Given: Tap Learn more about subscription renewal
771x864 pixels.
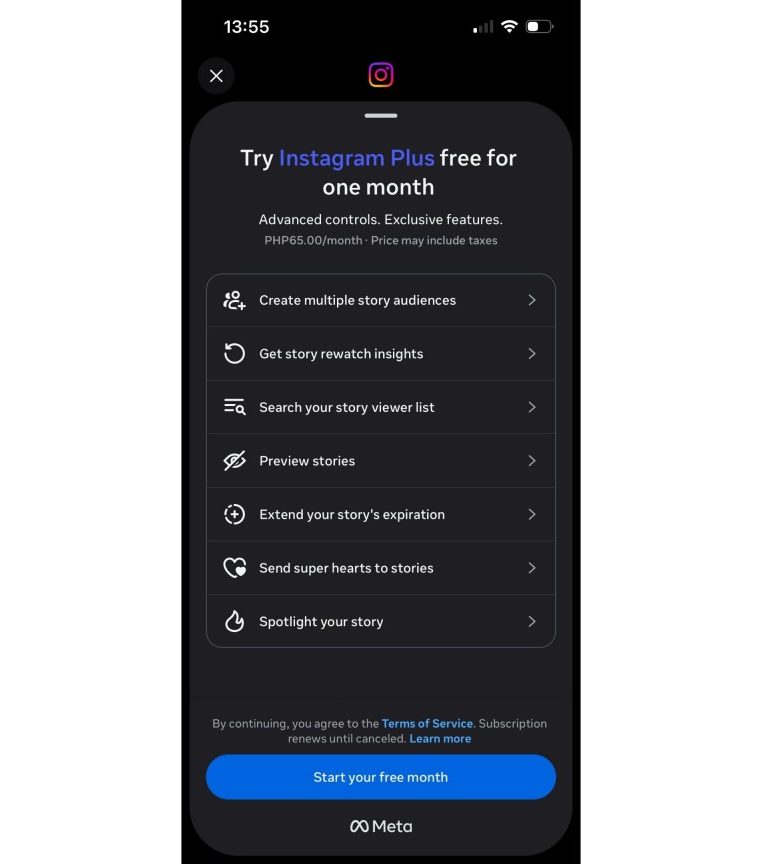Looking at the screenshot, I should point(440,739).
